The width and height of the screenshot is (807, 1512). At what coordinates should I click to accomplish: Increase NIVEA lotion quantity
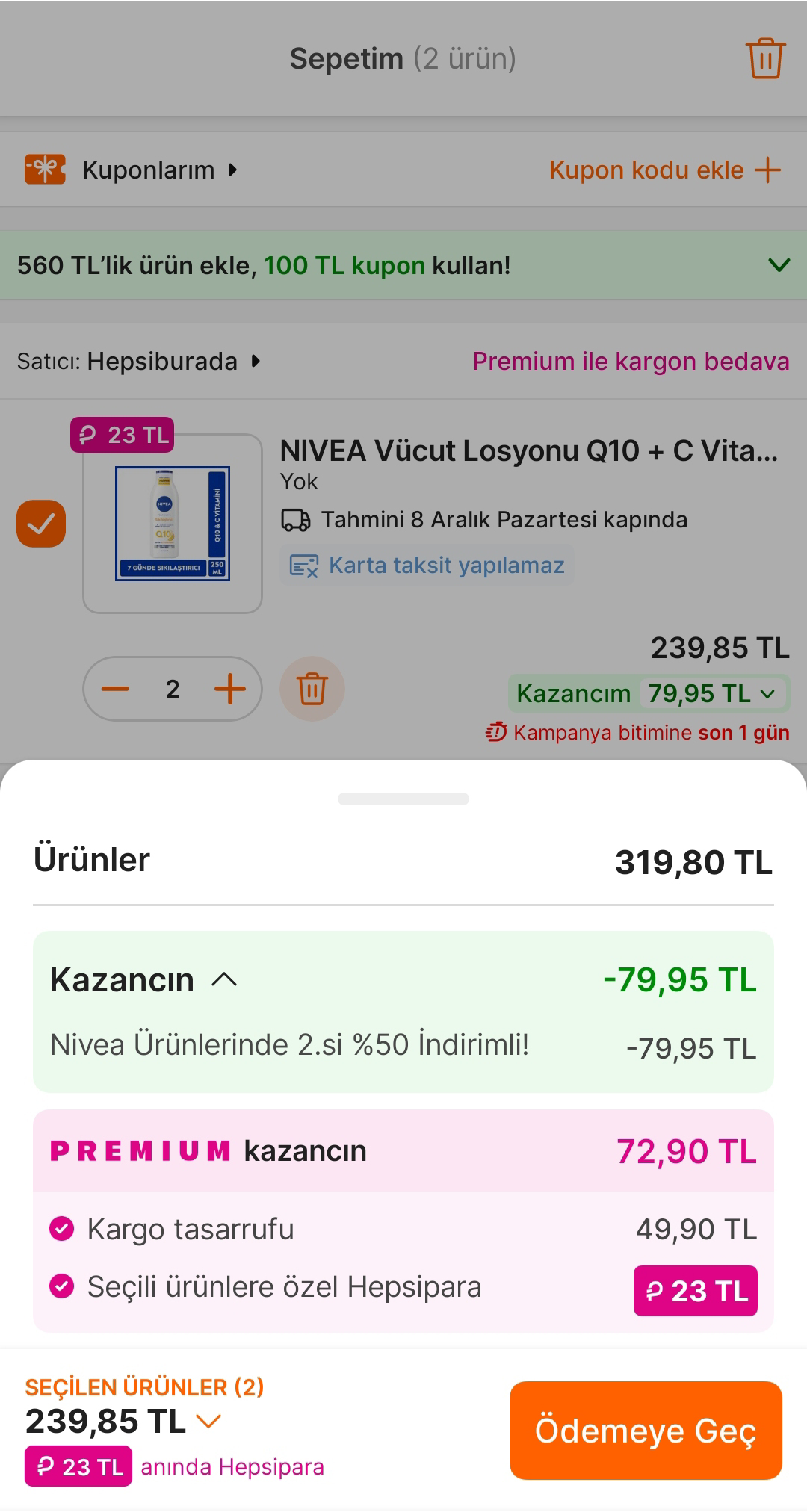click(229, 689)
